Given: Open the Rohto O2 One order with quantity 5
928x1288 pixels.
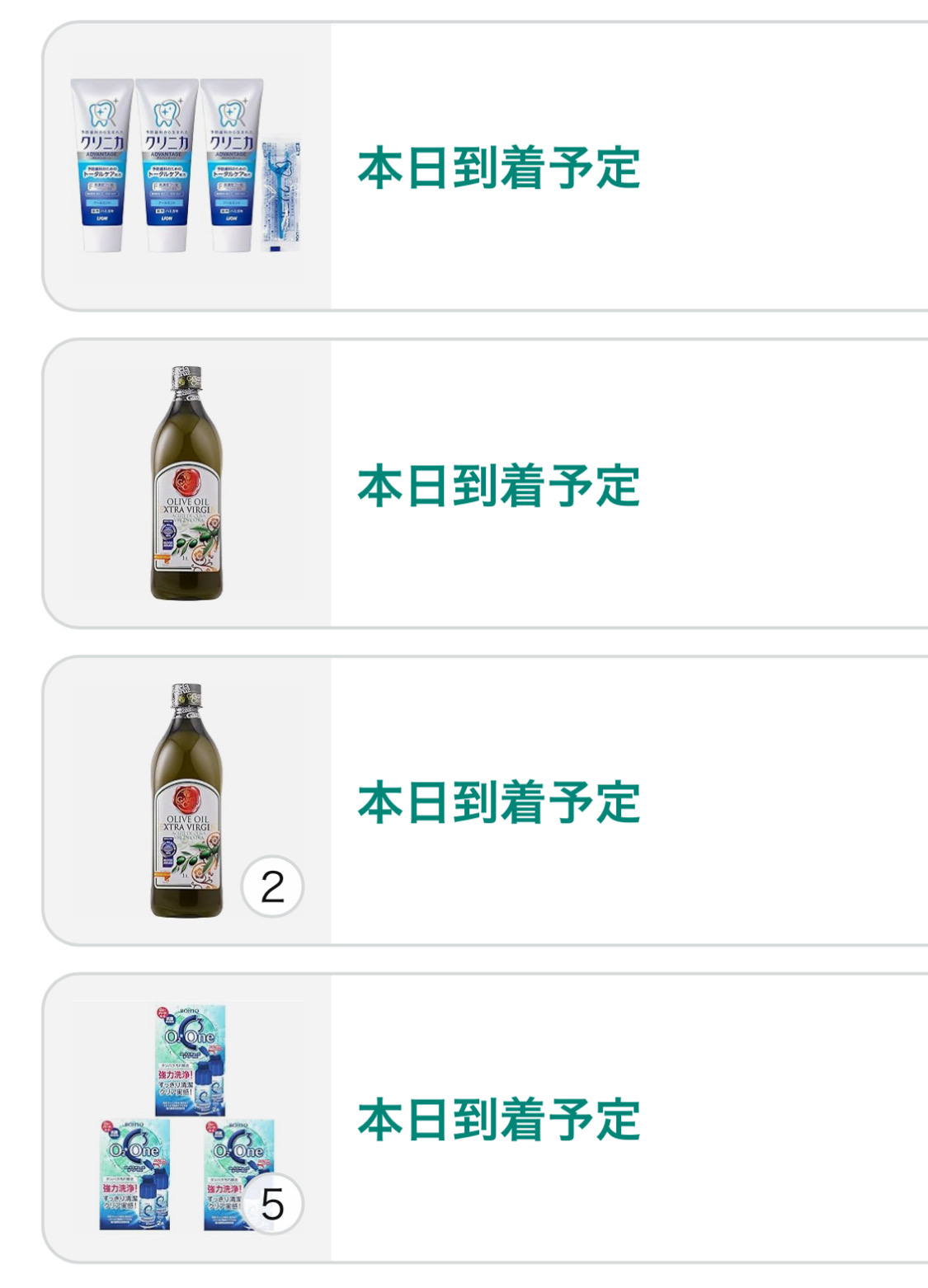Looking at the screenshot, I should click(x=498, y=1118).
